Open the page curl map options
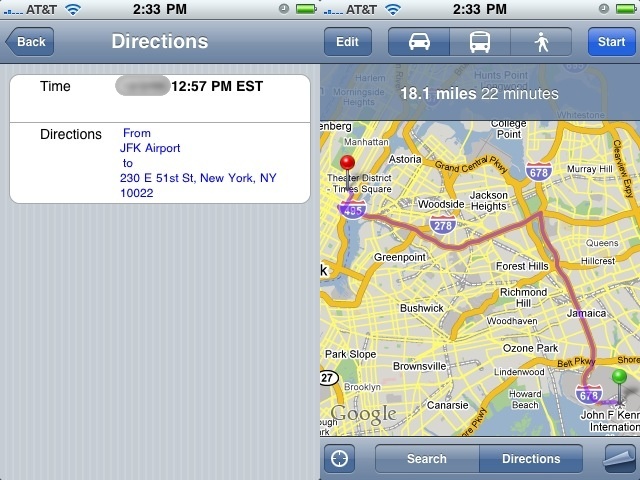This screenshot has height=480, width=640. 620,458
